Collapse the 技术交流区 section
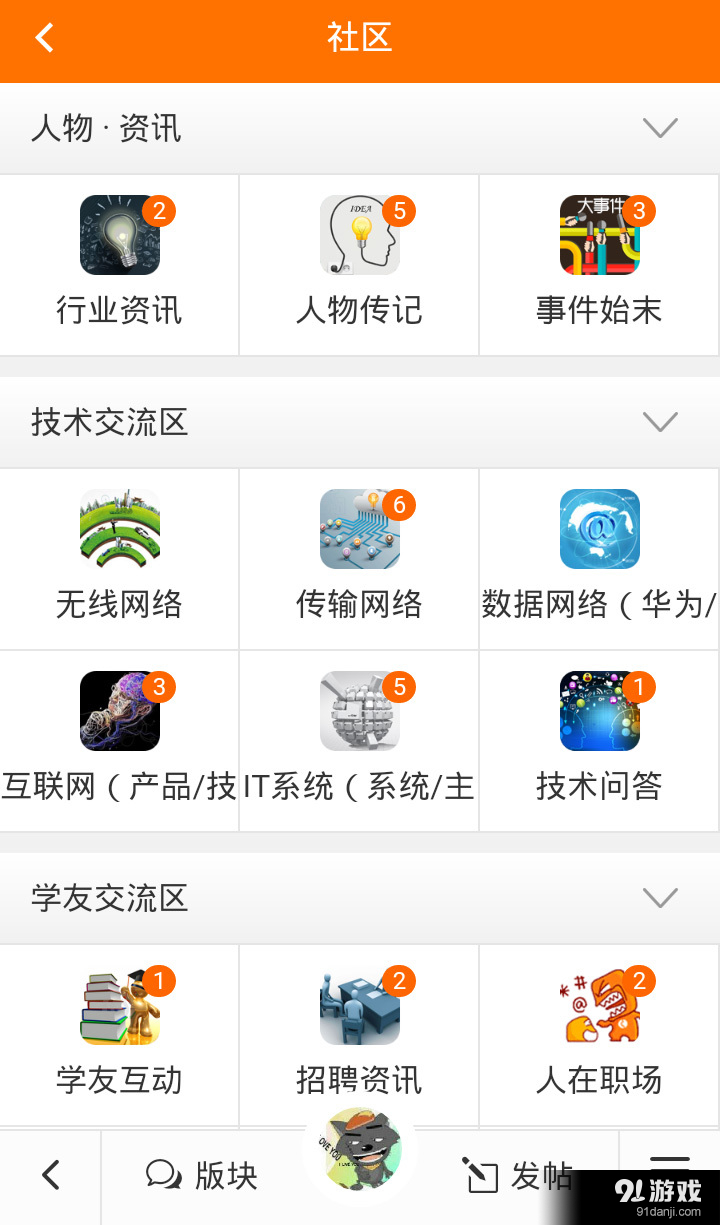The image size is (720, 1225). tap(660, 422)
